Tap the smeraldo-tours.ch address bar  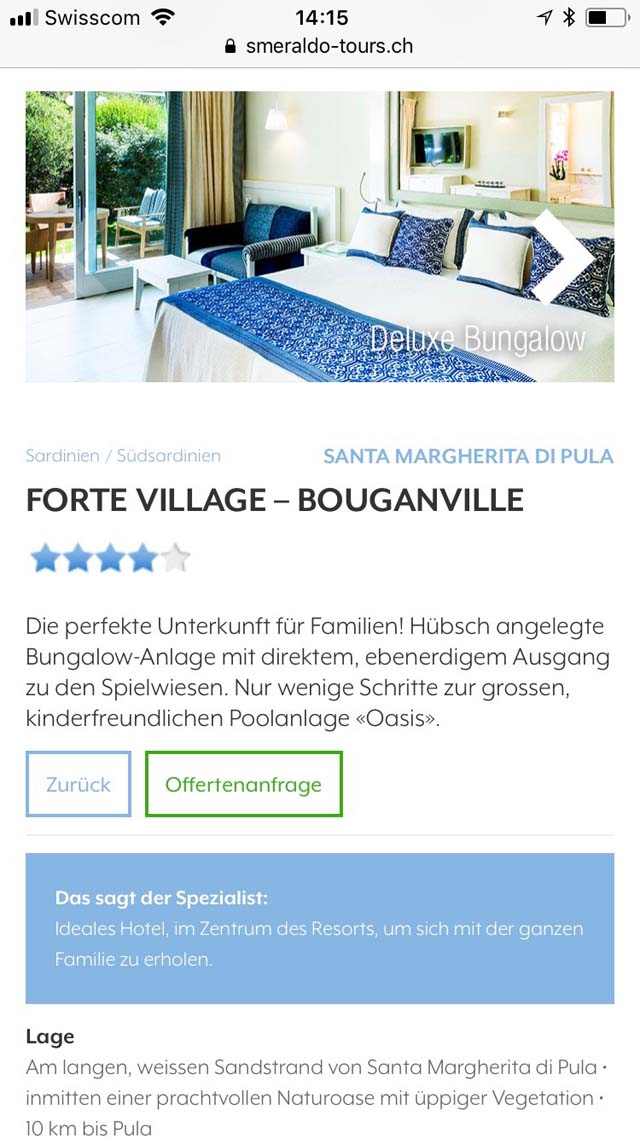click(x=320, y=46)
